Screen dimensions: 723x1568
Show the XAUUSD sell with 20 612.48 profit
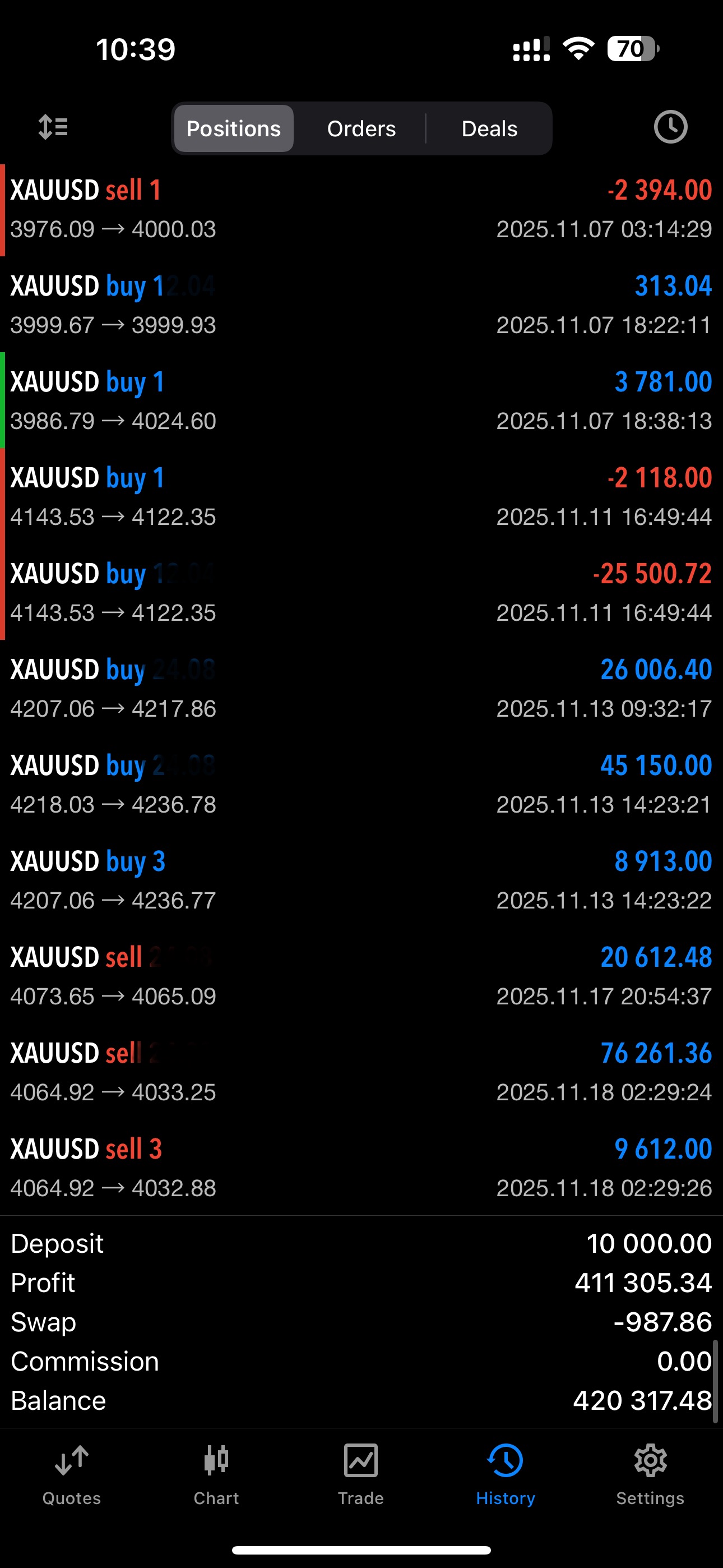[361, 976]
